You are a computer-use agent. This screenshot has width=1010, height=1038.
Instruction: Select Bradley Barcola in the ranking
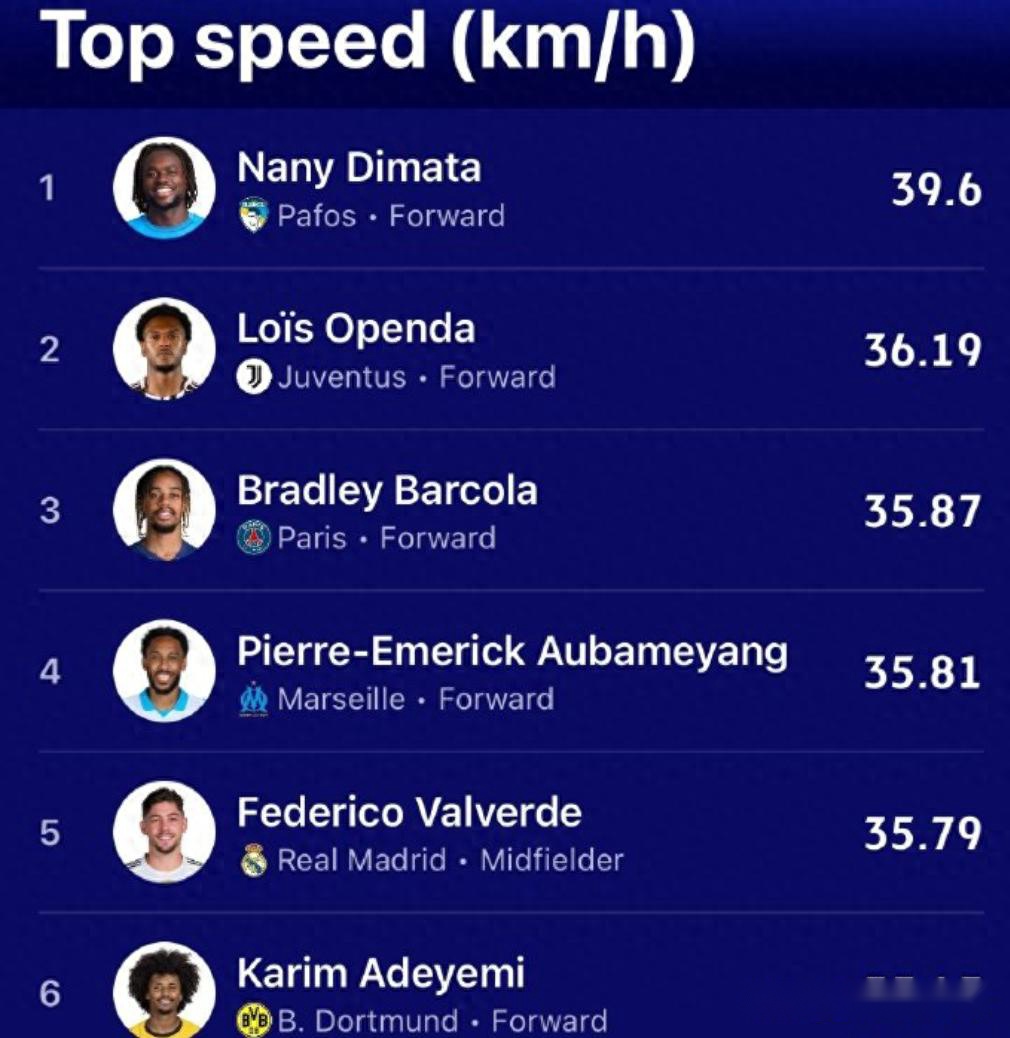387,491
